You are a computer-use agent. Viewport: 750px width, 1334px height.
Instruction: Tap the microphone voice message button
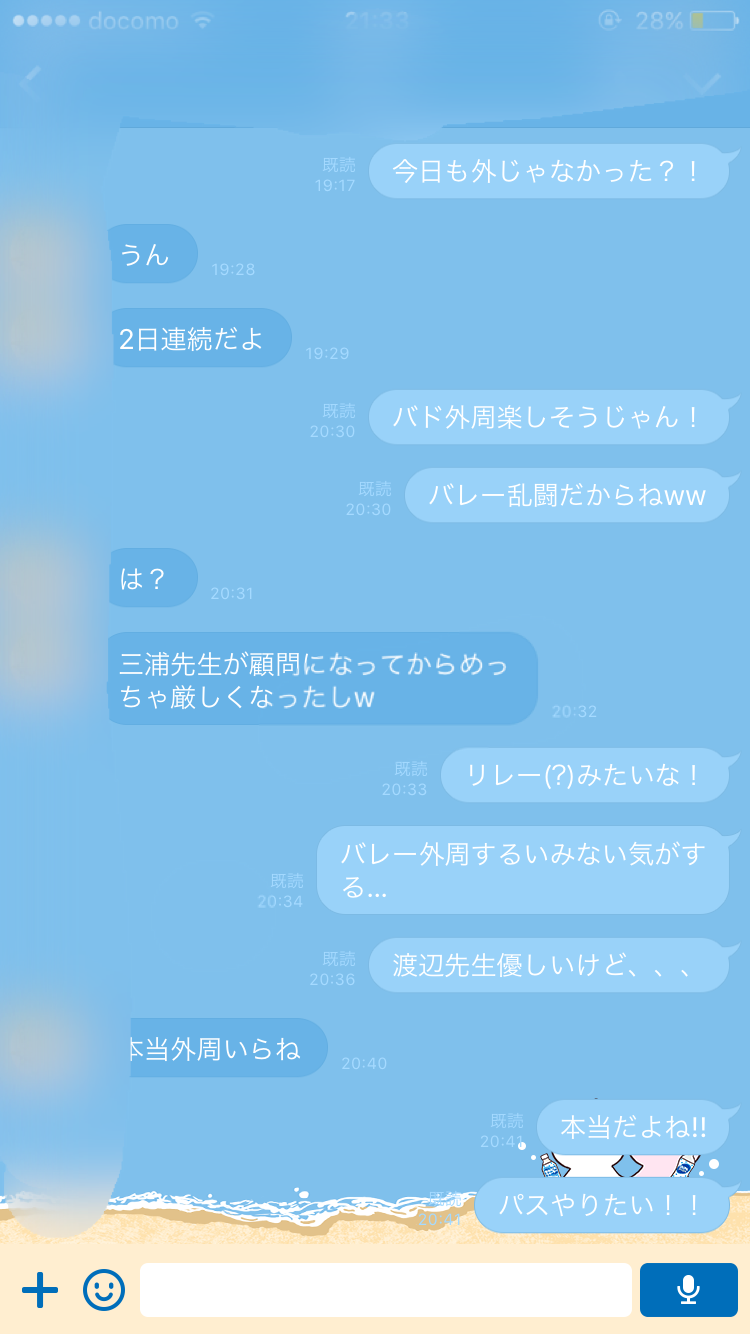[x=688, y=1290]
